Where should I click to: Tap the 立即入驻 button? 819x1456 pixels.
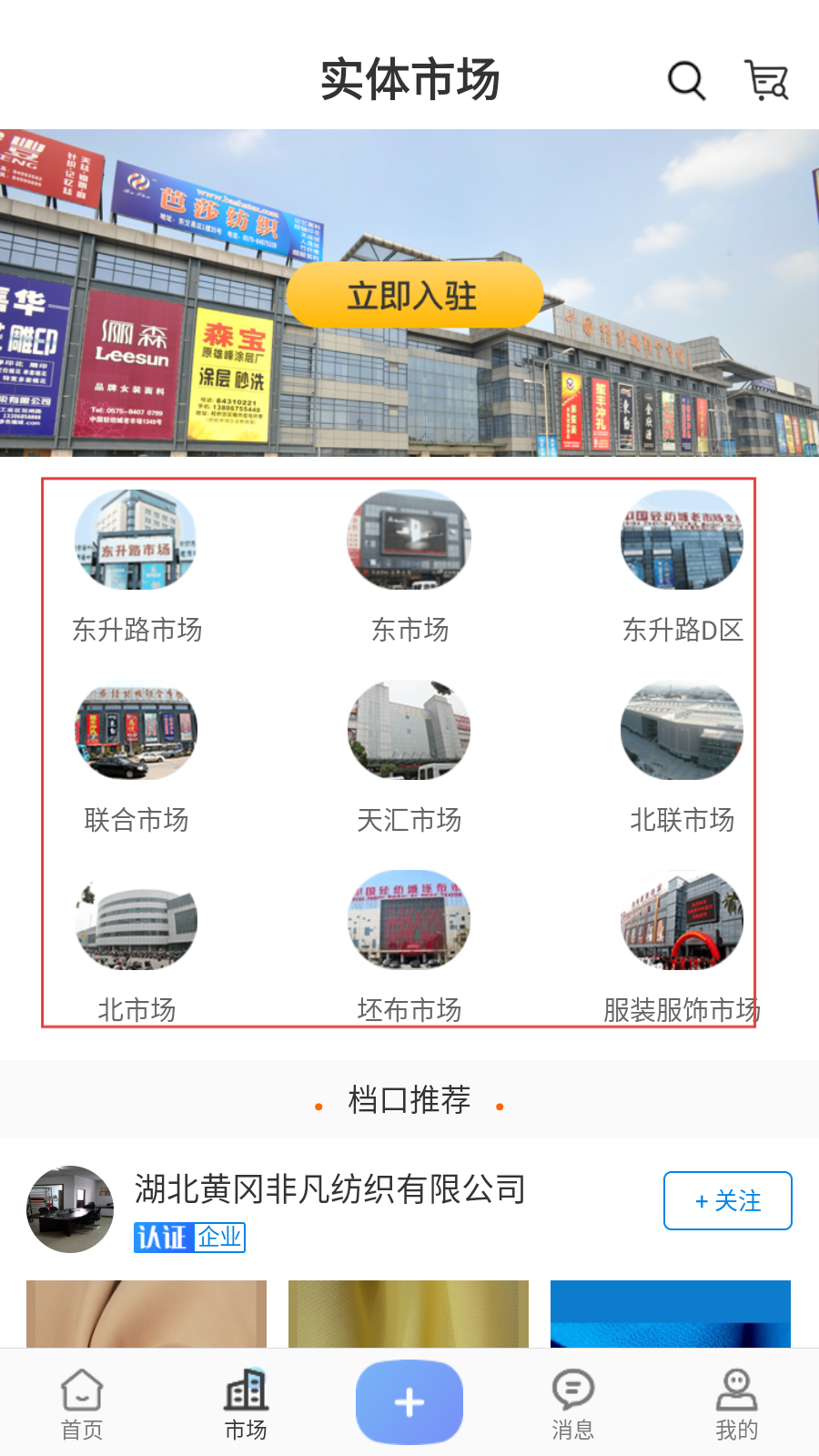[415, 295]
